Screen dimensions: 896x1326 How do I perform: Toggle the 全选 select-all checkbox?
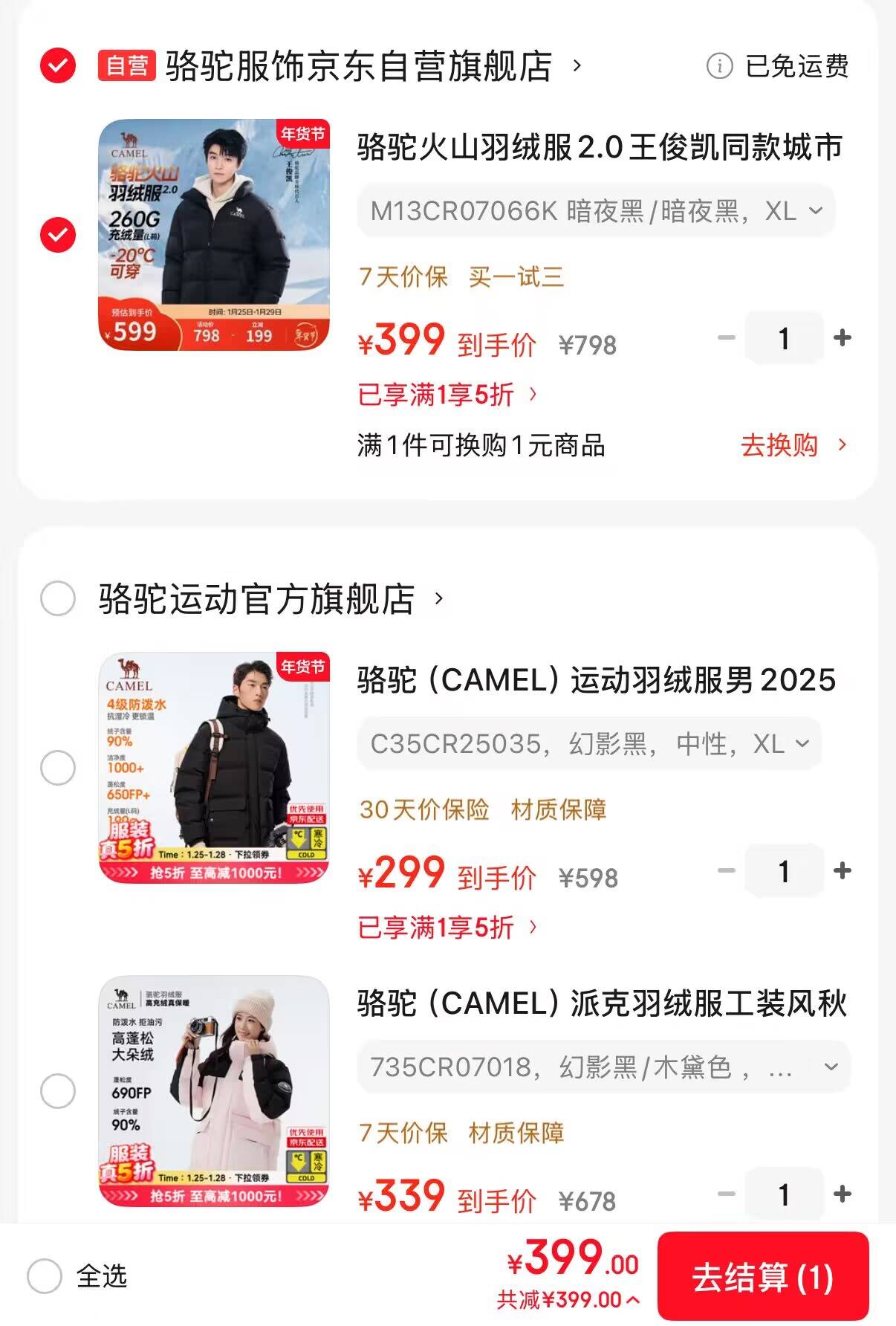coord(45,1276)
